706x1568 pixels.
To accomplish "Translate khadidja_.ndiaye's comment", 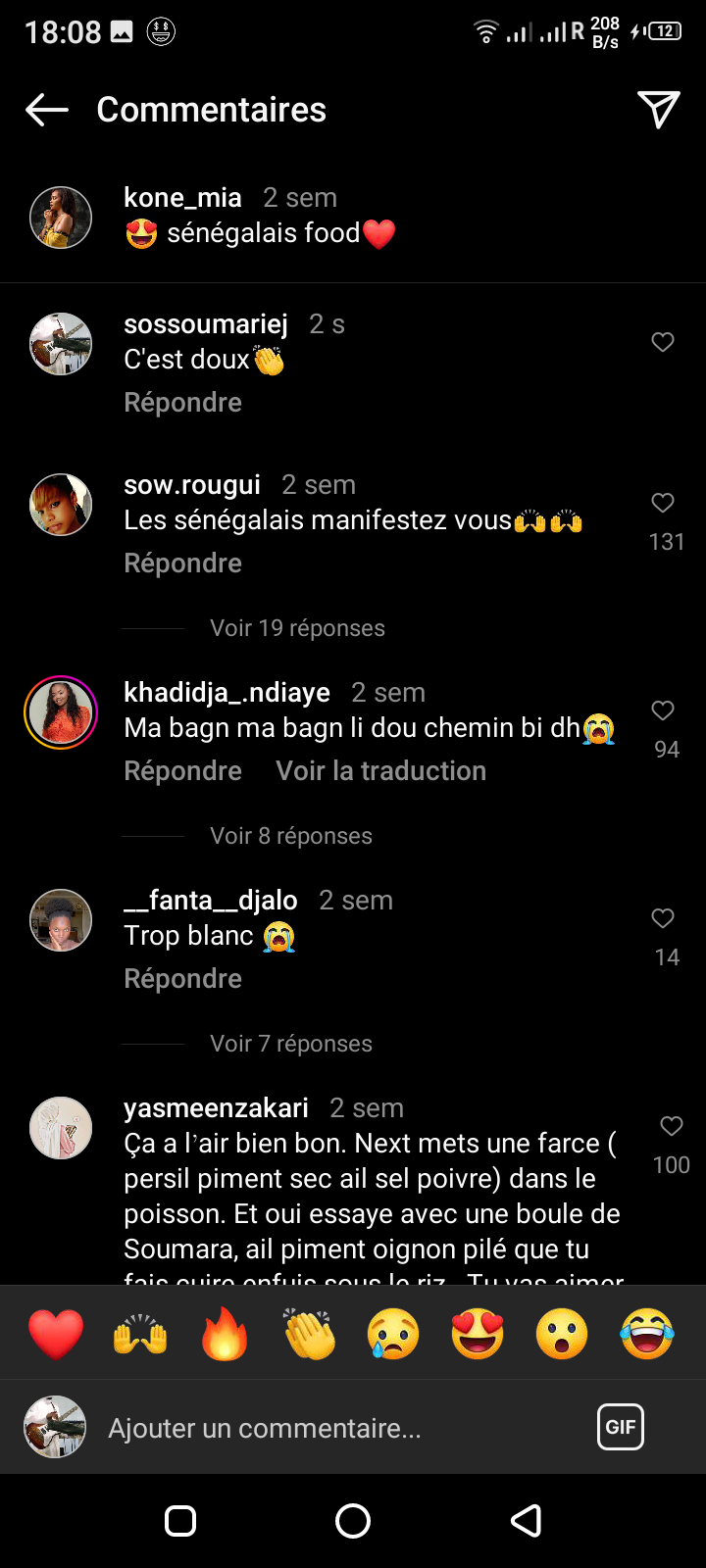I will pyautogui.click(x=380, y=771).
